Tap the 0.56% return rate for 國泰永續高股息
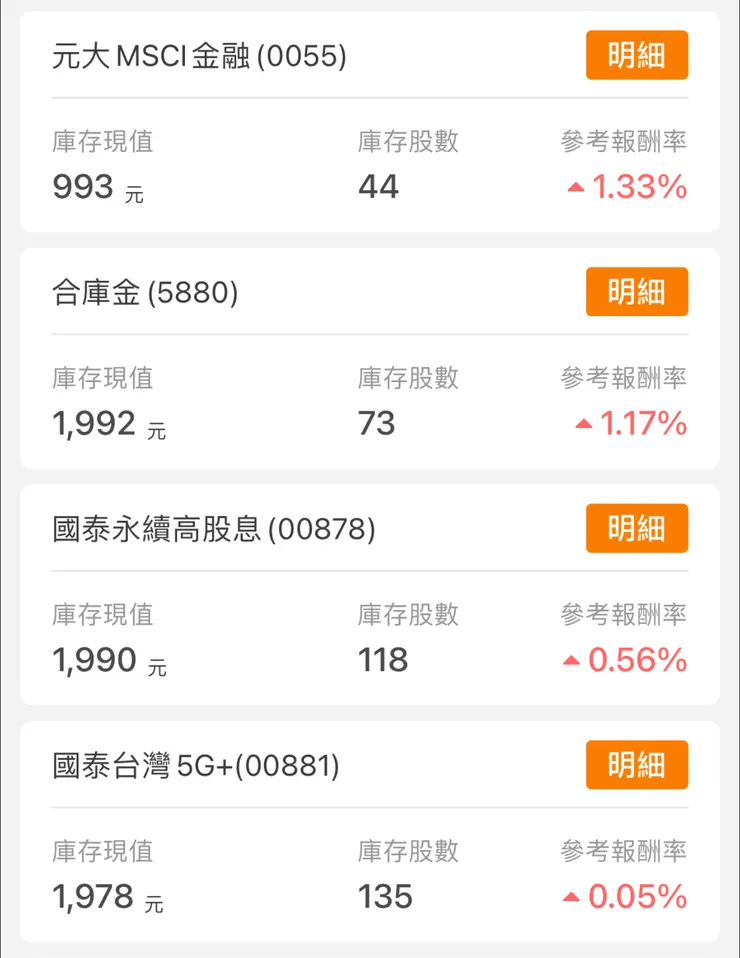 click(634, 659)
